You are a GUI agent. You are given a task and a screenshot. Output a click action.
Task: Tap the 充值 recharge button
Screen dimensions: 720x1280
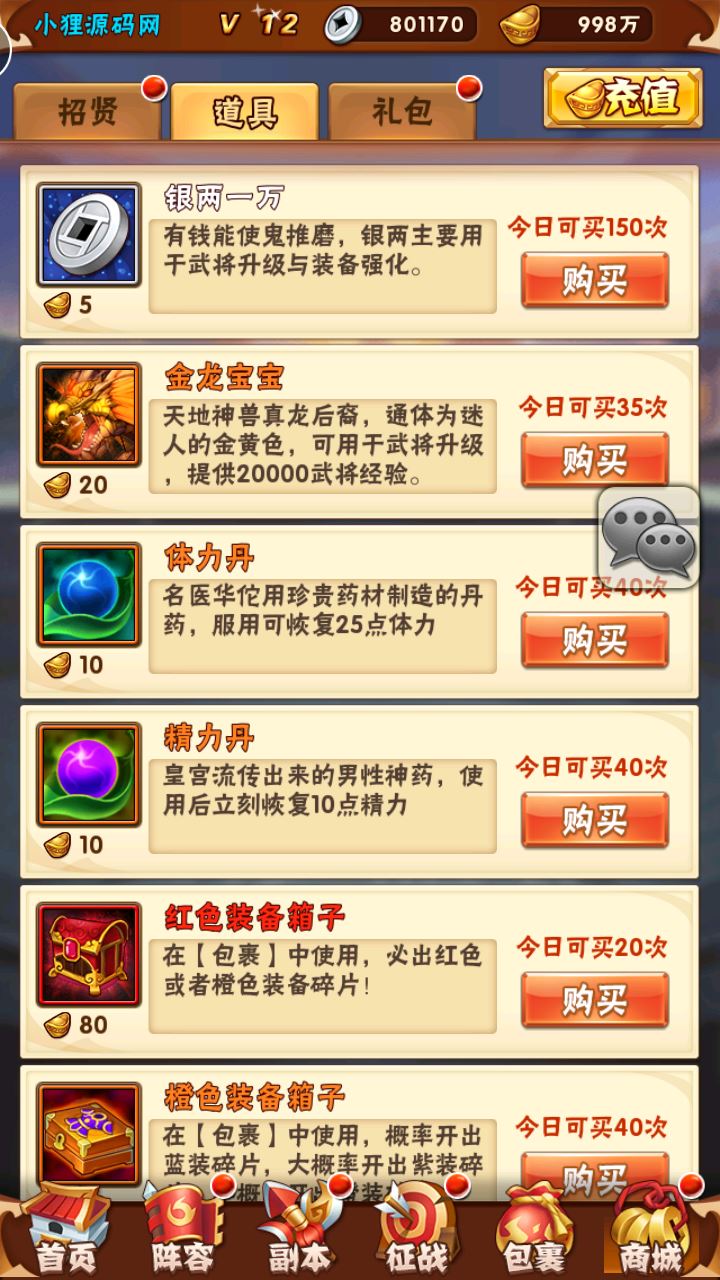click(623, 97)
